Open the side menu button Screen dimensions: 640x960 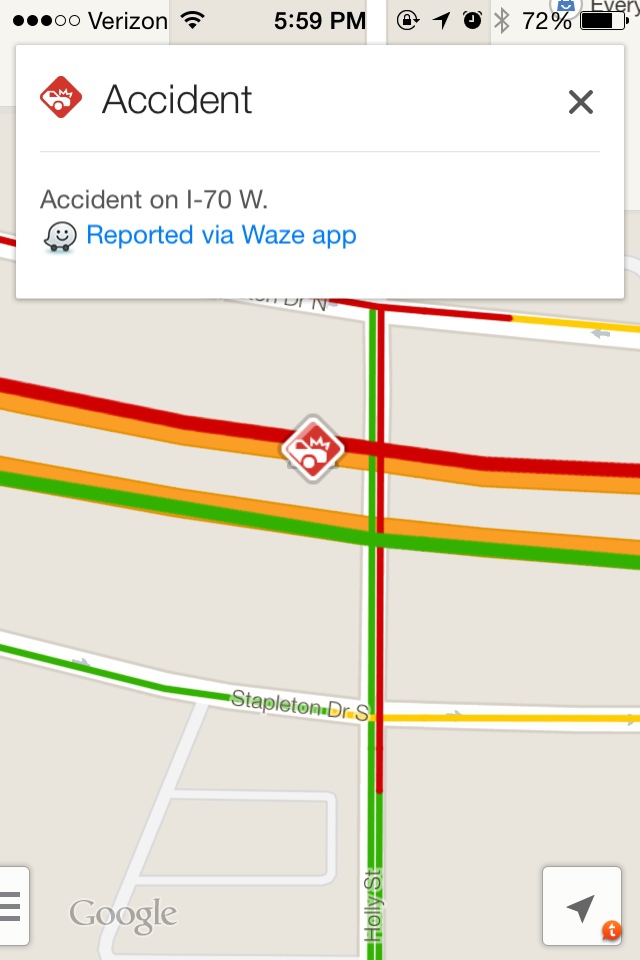pos(10,905)
